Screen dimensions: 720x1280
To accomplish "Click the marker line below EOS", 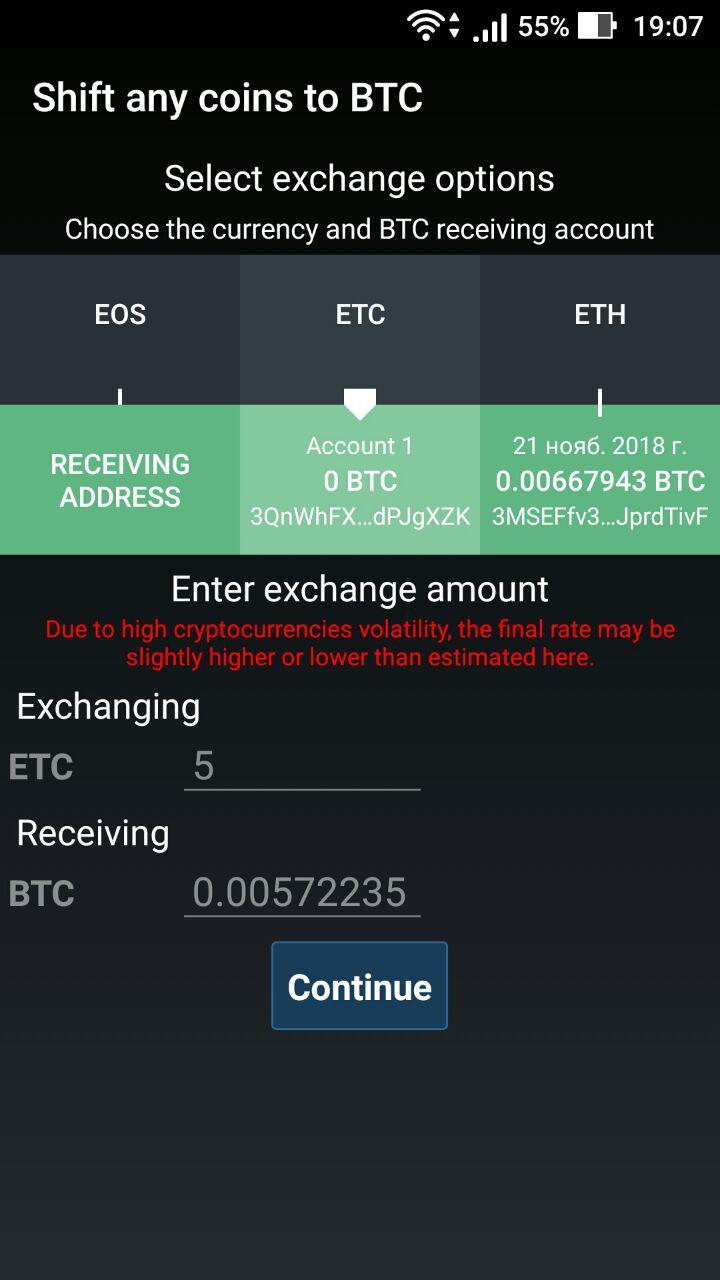I will pyautogui.click(x=120, y=398).
